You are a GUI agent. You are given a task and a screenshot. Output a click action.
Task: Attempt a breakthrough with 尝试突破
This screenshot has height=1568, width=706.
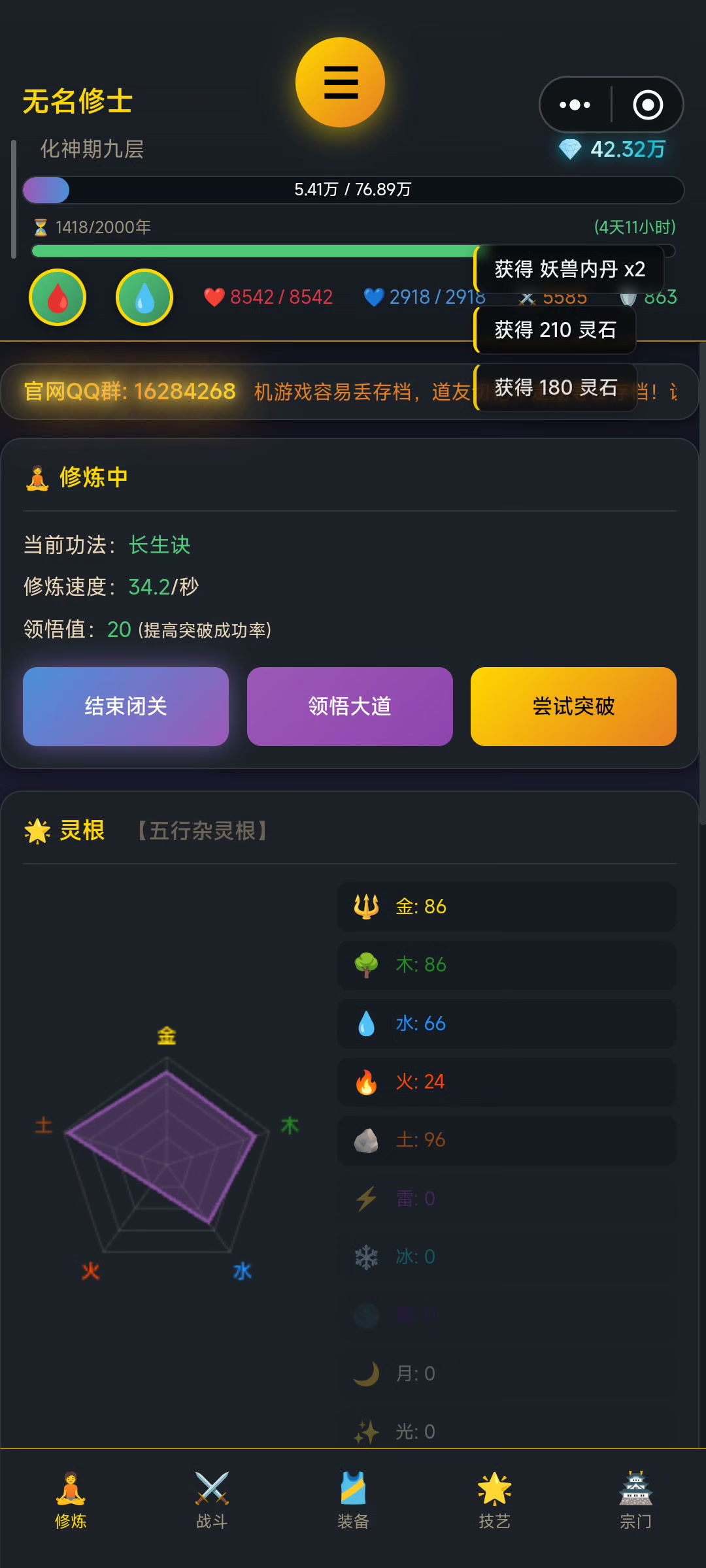click(573, 706)
